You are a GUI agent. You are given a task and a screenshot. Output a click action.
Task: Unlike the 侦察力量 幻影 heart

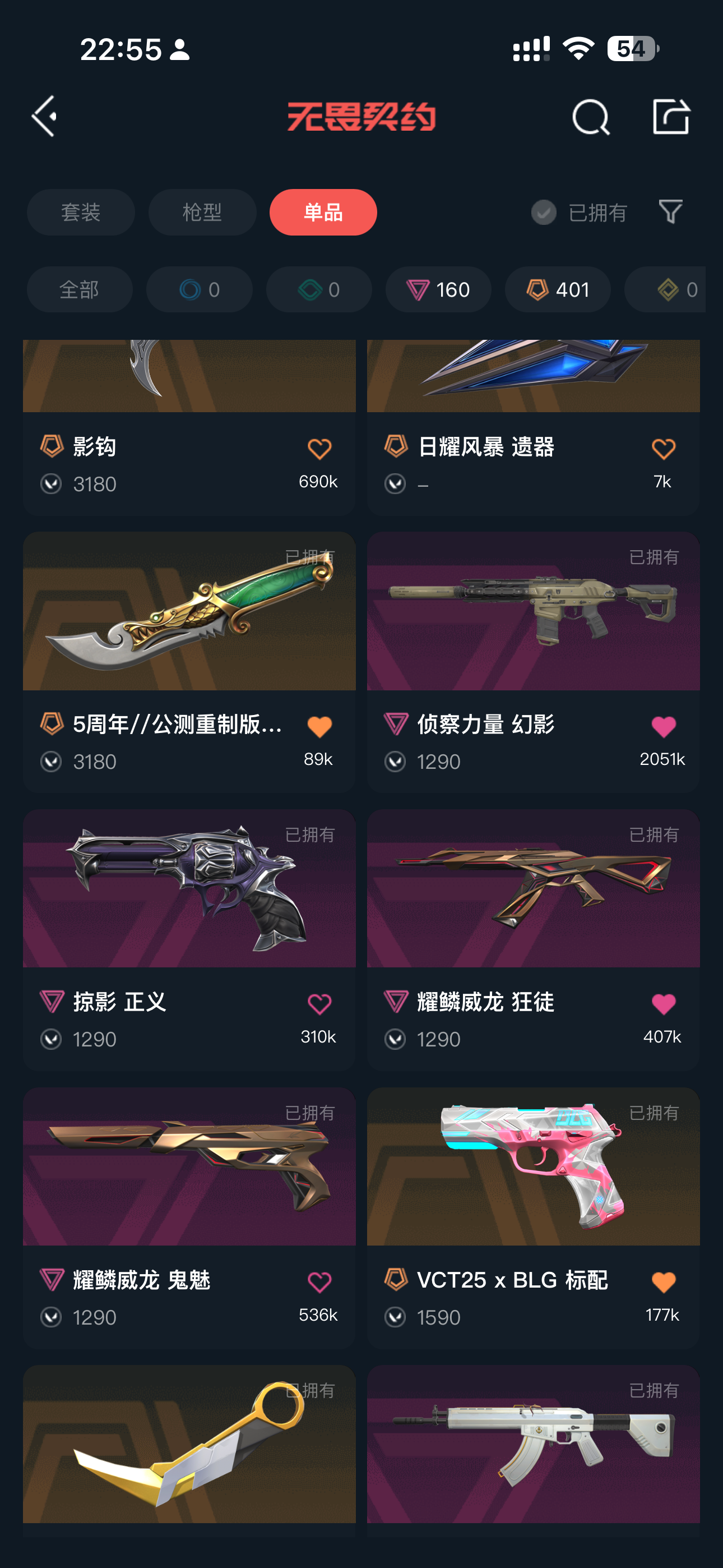(x=662, y=727)
